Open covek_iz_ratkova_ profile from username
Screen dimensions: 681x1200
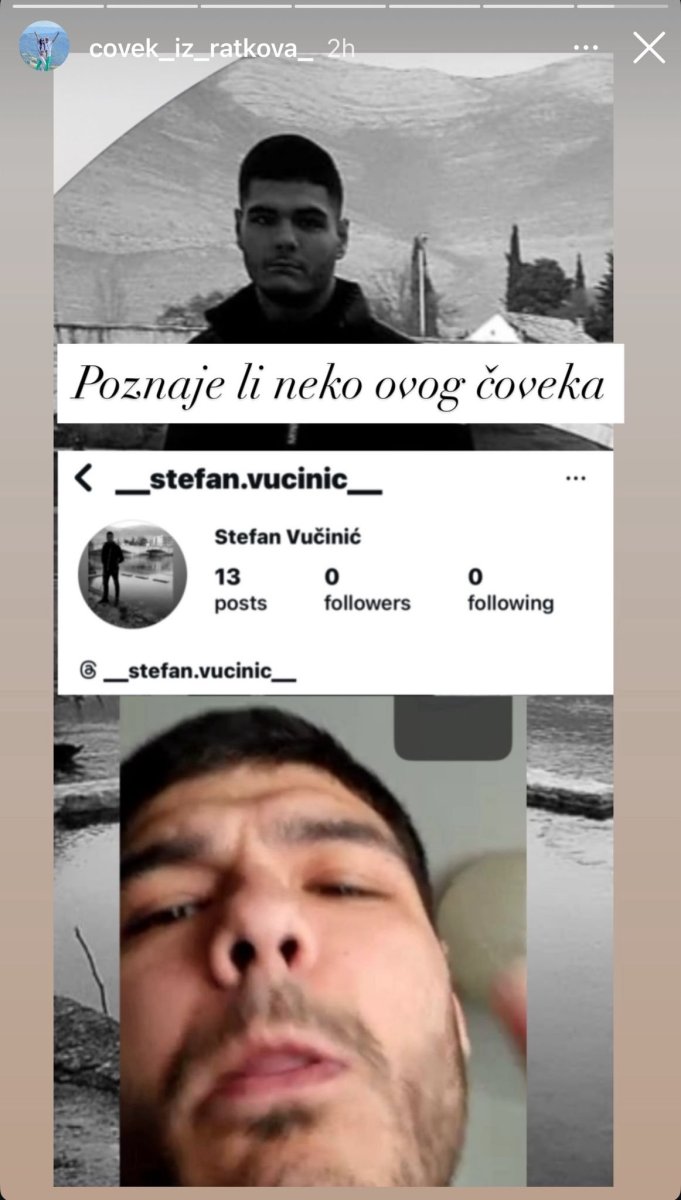pos(201,49)
